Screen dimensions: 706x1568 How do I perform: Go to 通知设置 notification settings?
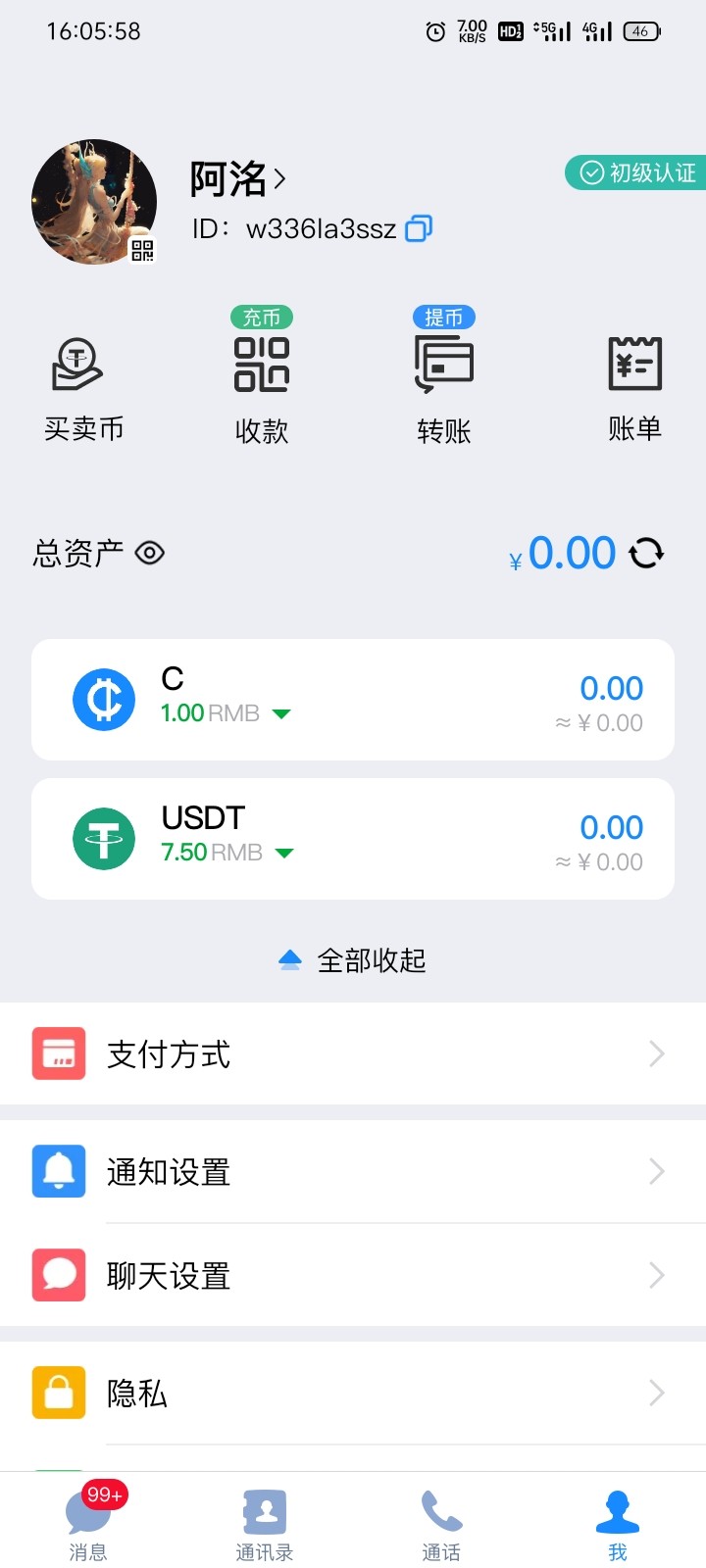point(353,1172)
